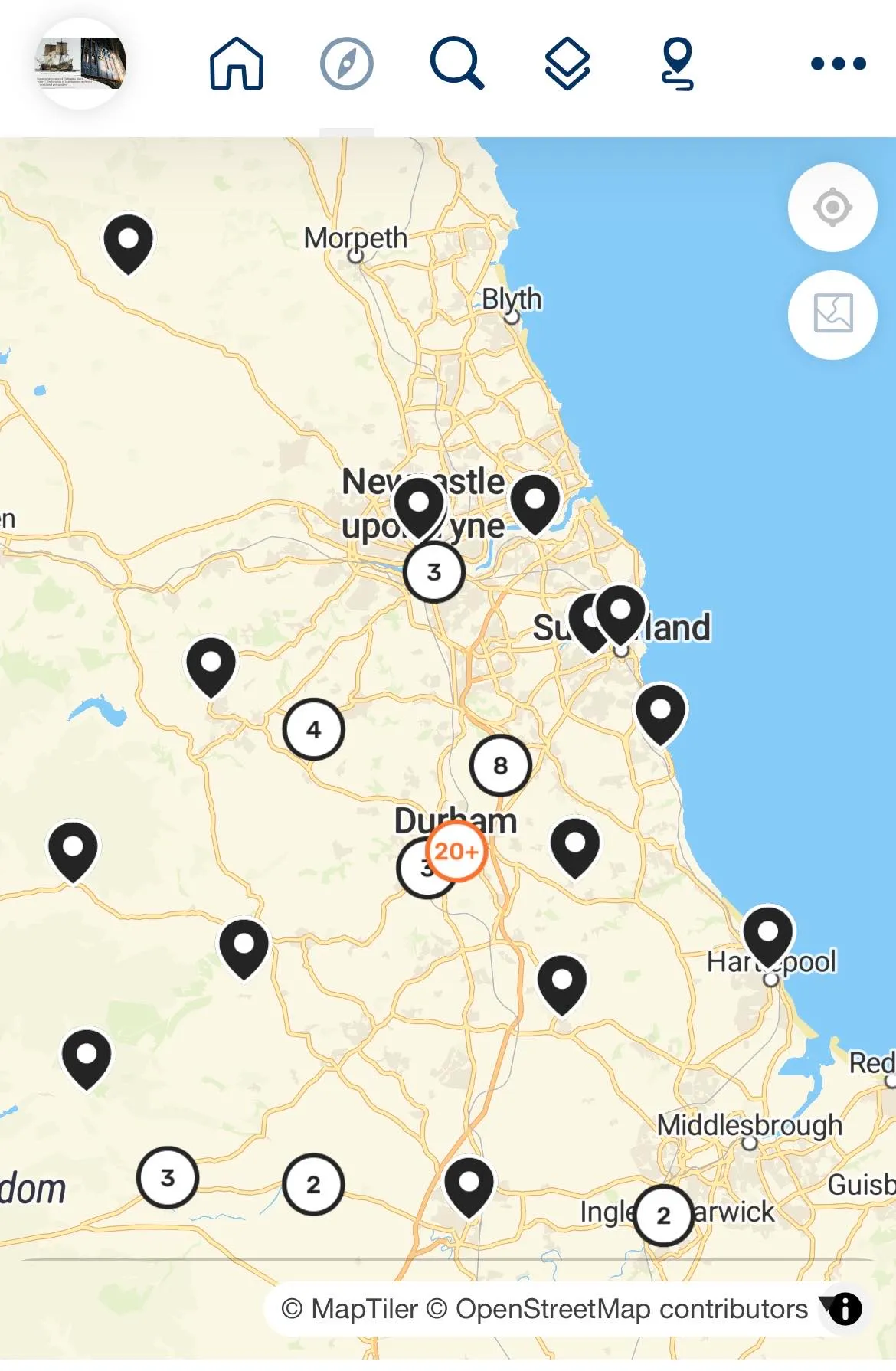
Task: Open the search magnifier
Action: click(456, 63)
